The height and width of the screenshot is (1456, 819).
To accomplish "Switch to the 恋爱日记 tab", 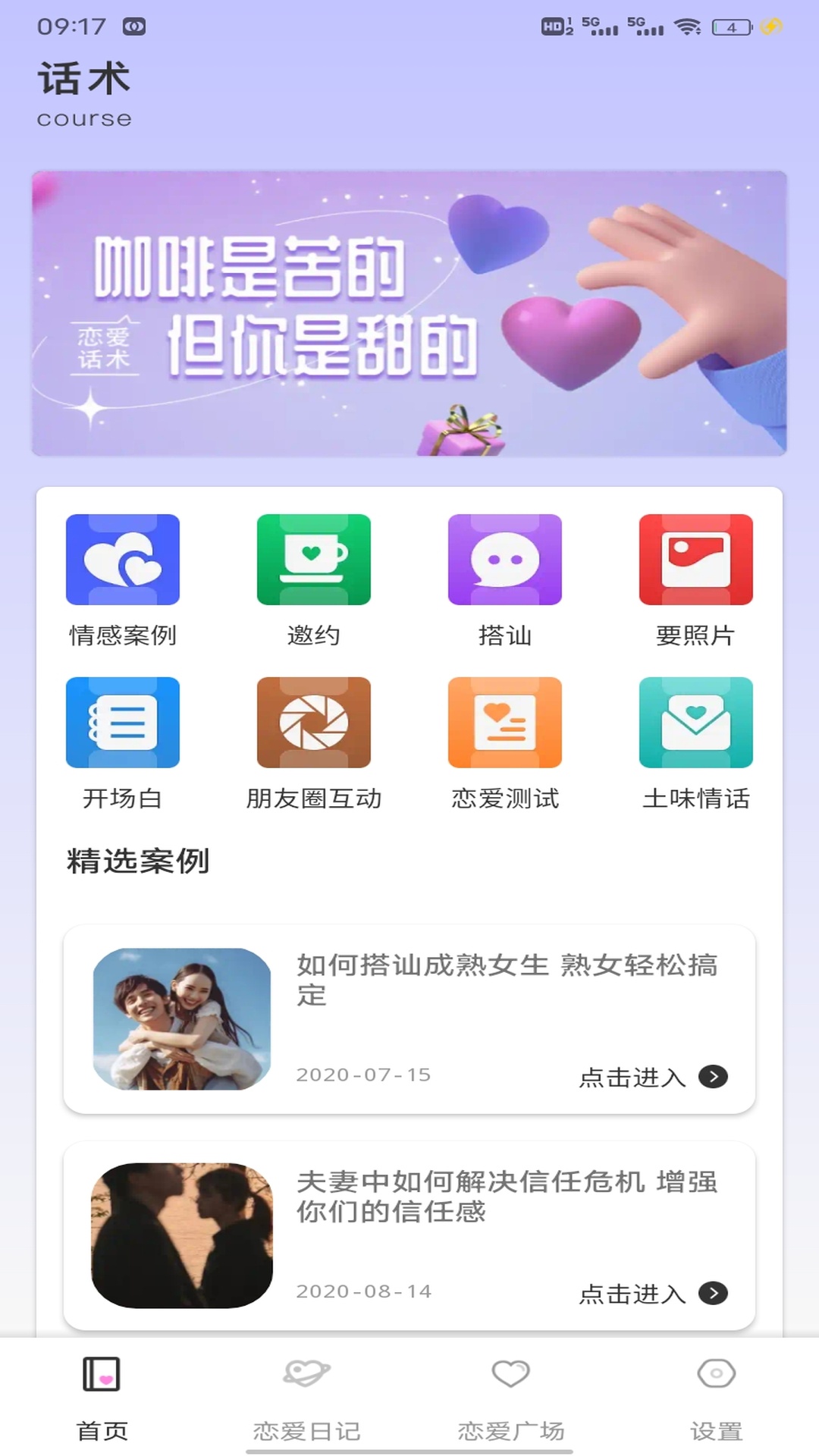I will (306, 1398).
